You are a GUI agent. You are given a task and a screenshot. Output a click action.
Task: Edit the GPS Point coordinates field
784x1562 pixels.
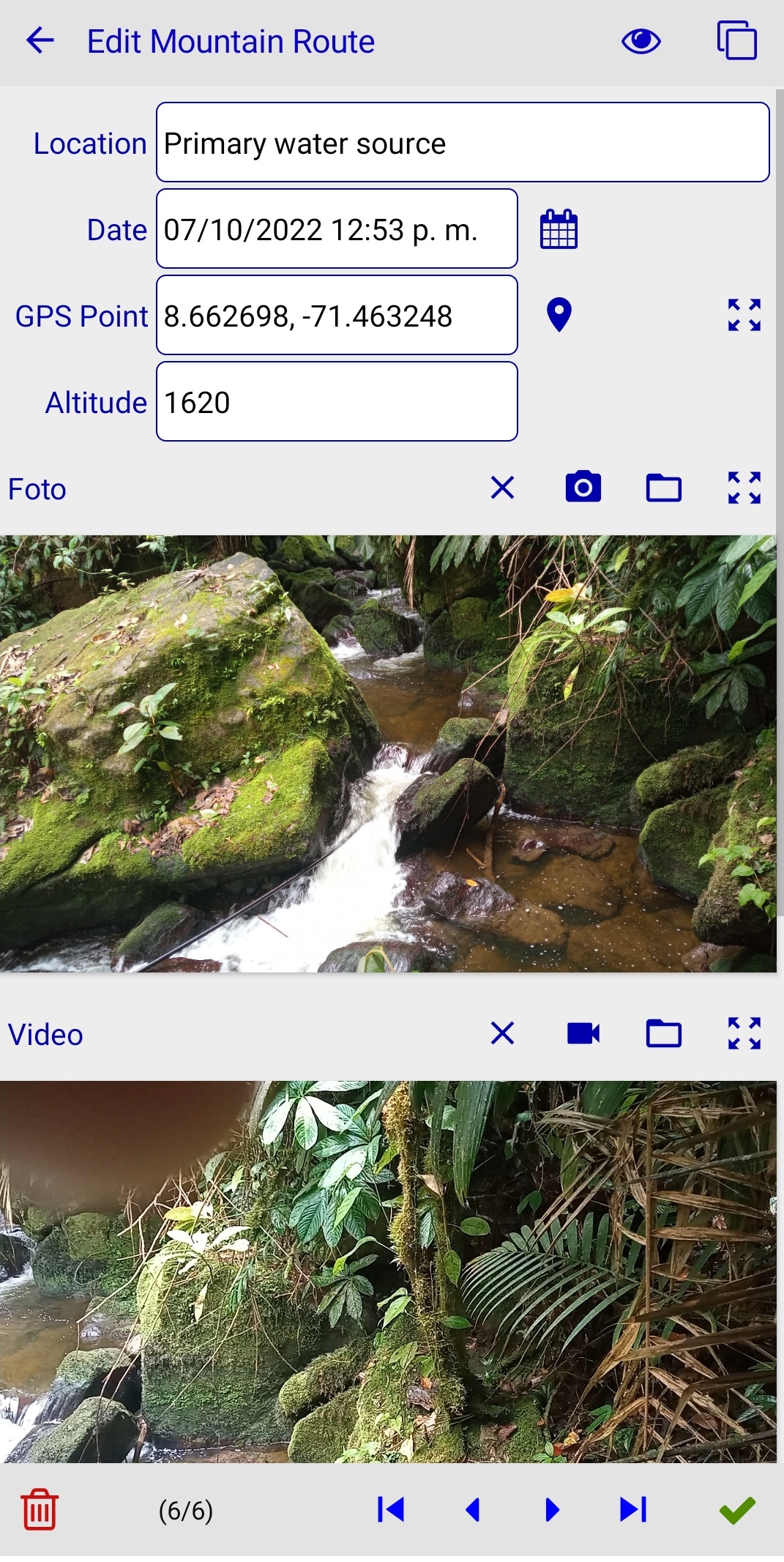[337, 316]
